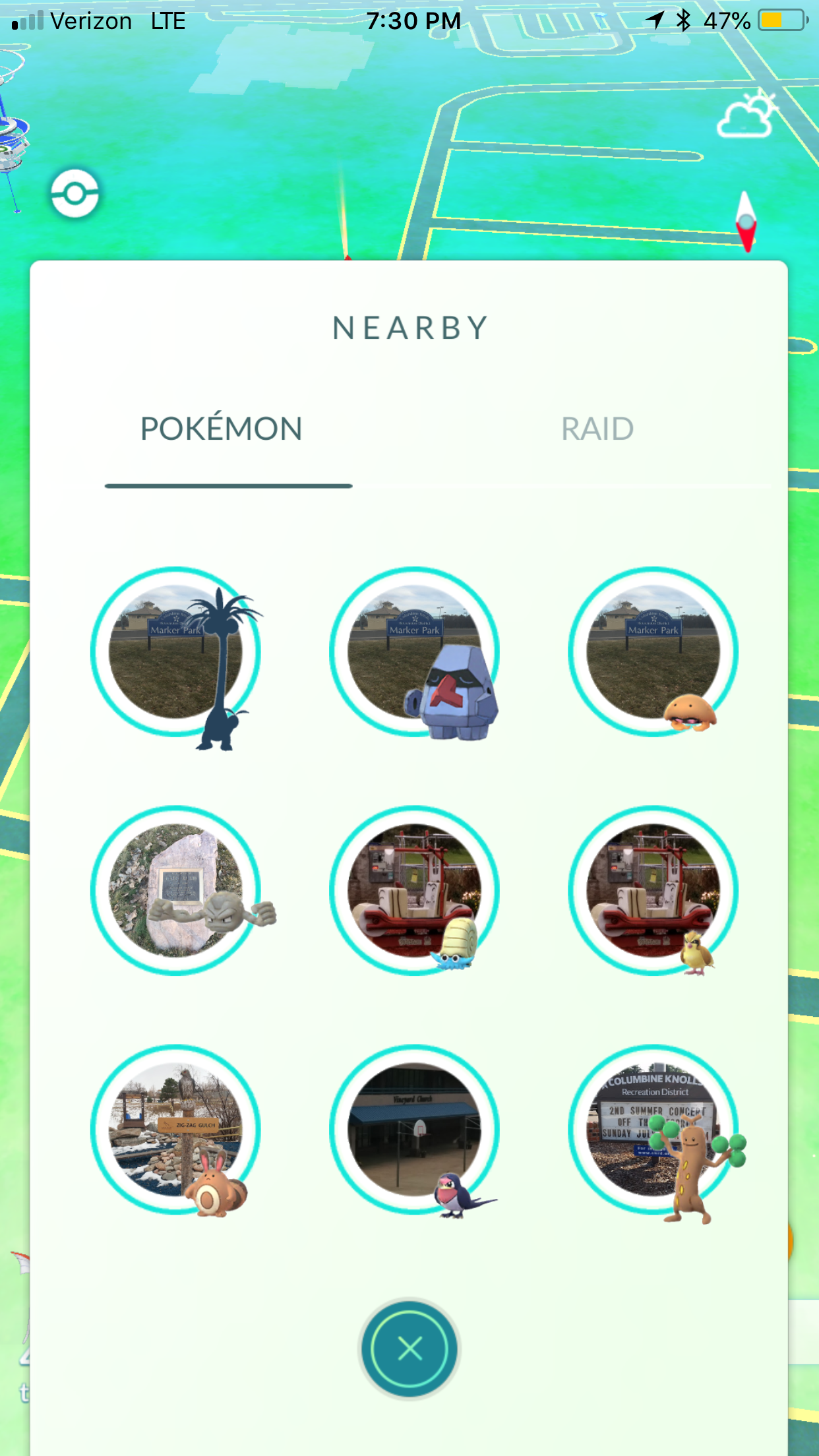Select the Kabuto at Marker Park
The image size is (819, 1456).
[653, 652]
